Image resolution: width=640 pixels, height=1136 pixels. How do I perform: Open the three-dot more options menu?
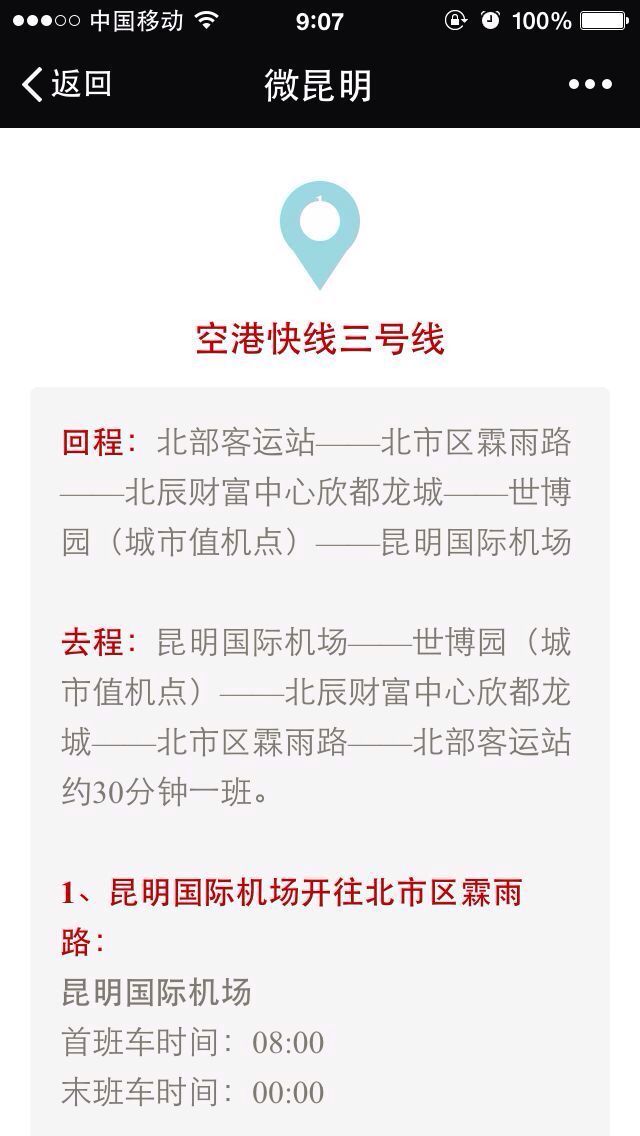590,85
